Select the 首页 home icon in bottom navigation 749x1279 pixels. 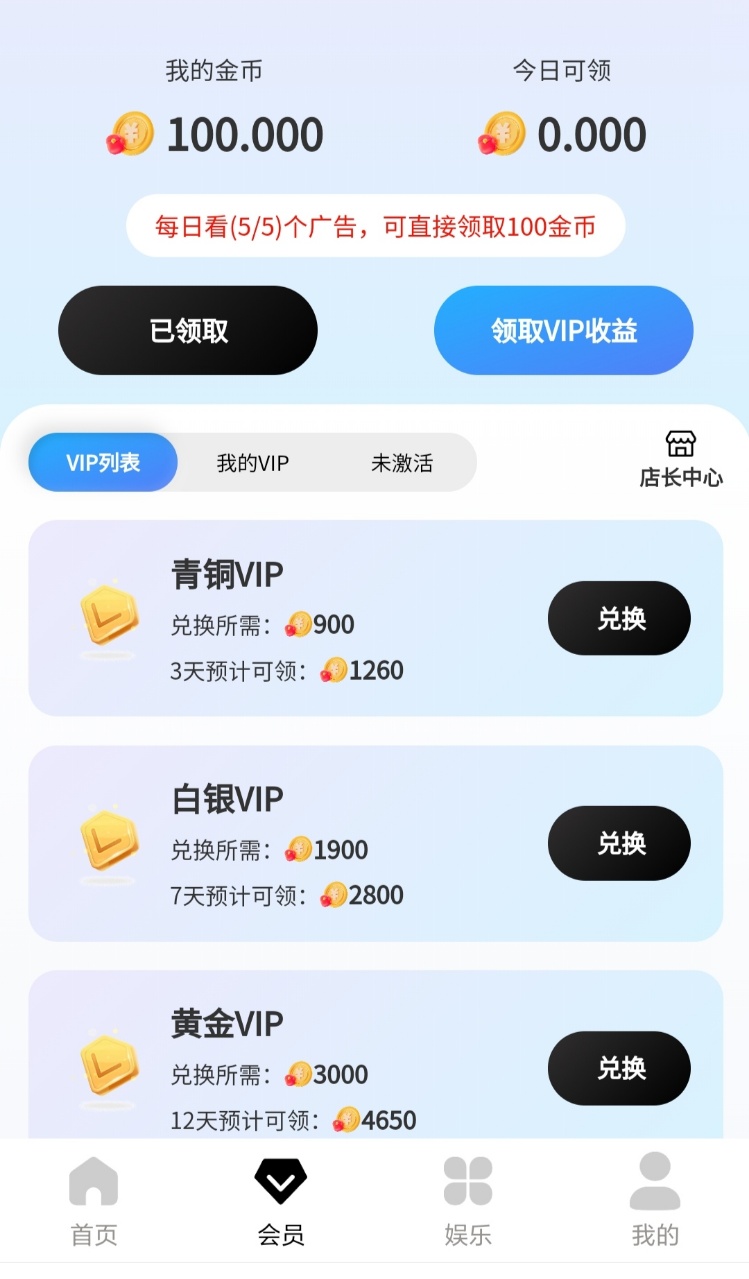(x=93, y=1185)
